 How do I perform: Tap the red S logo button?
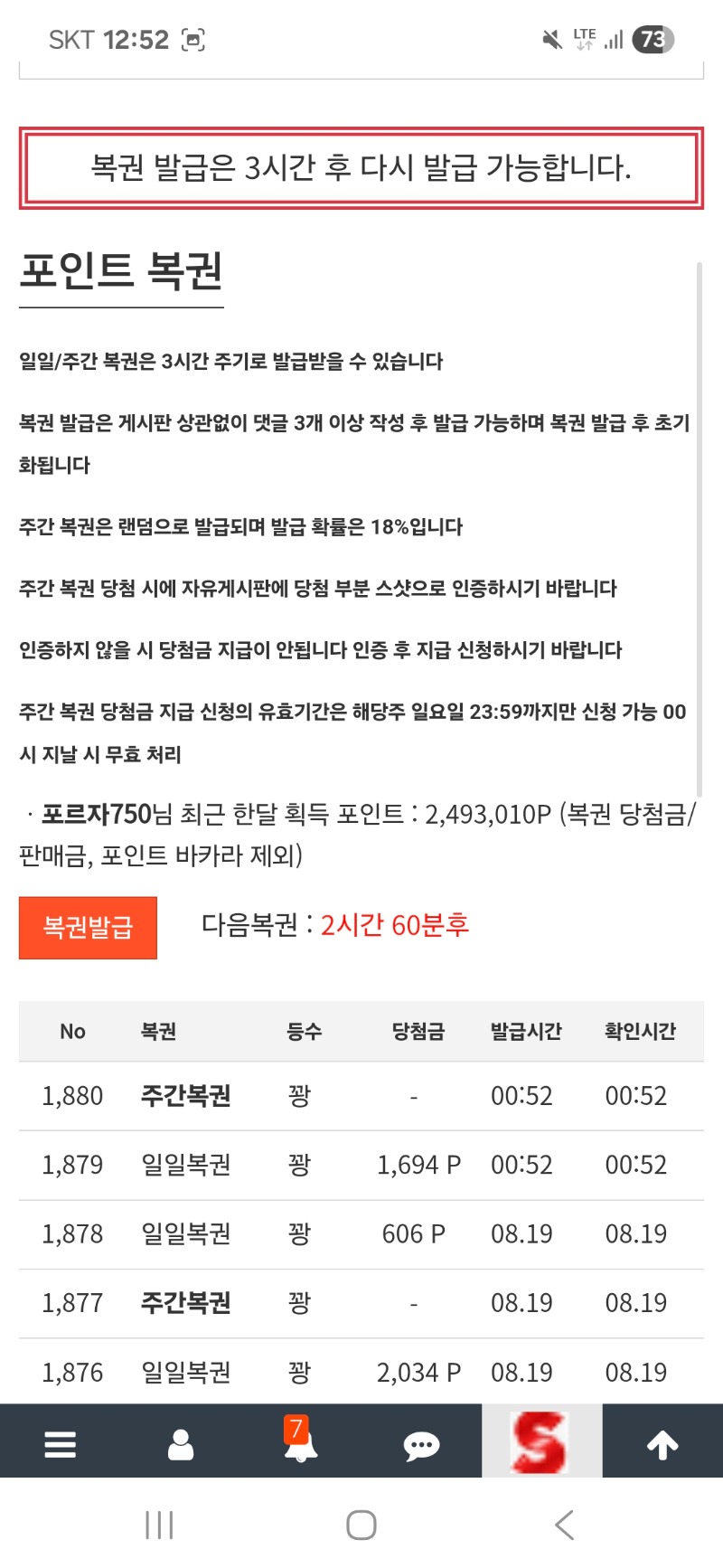tap(542, 1440)
